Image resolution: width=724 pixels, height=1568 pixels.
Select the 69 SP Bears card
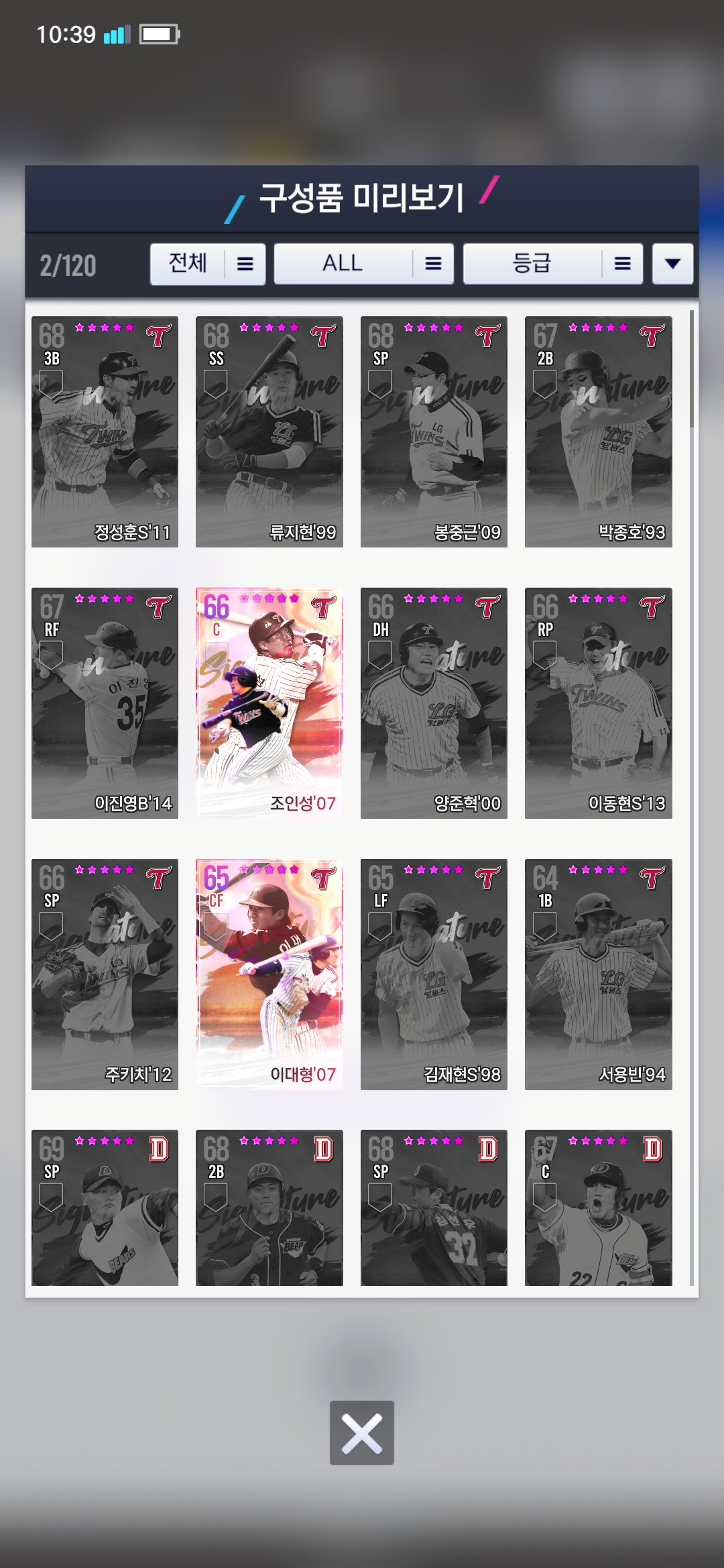click(105, 1207)
